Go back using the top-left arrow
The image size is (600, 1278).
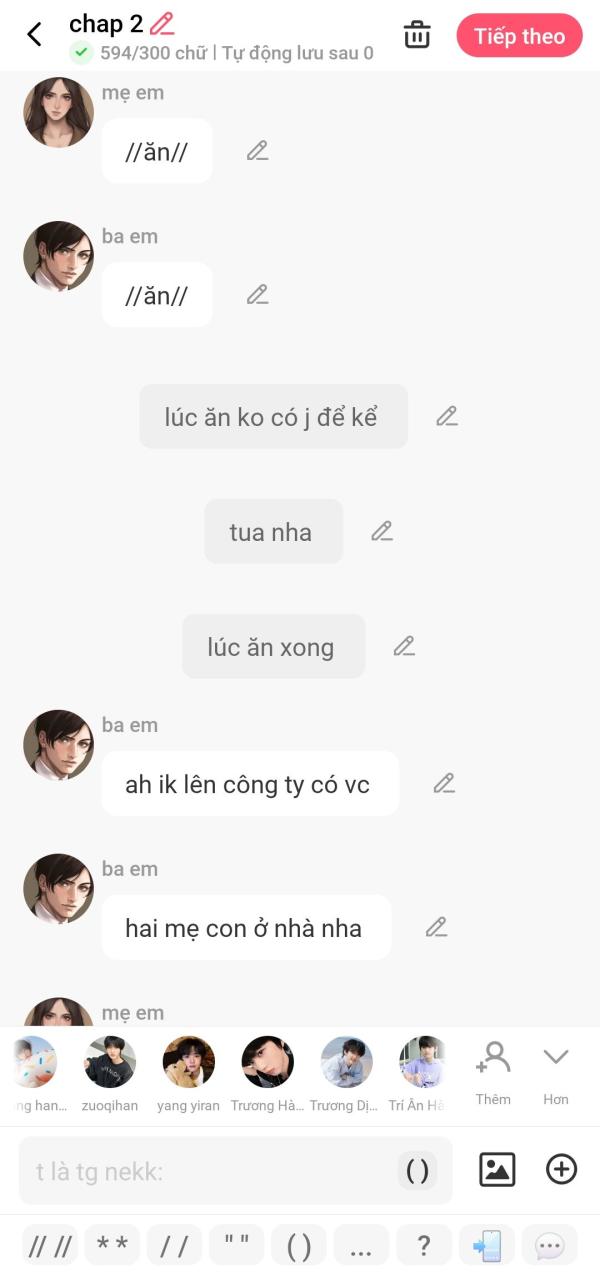(34, 35)
